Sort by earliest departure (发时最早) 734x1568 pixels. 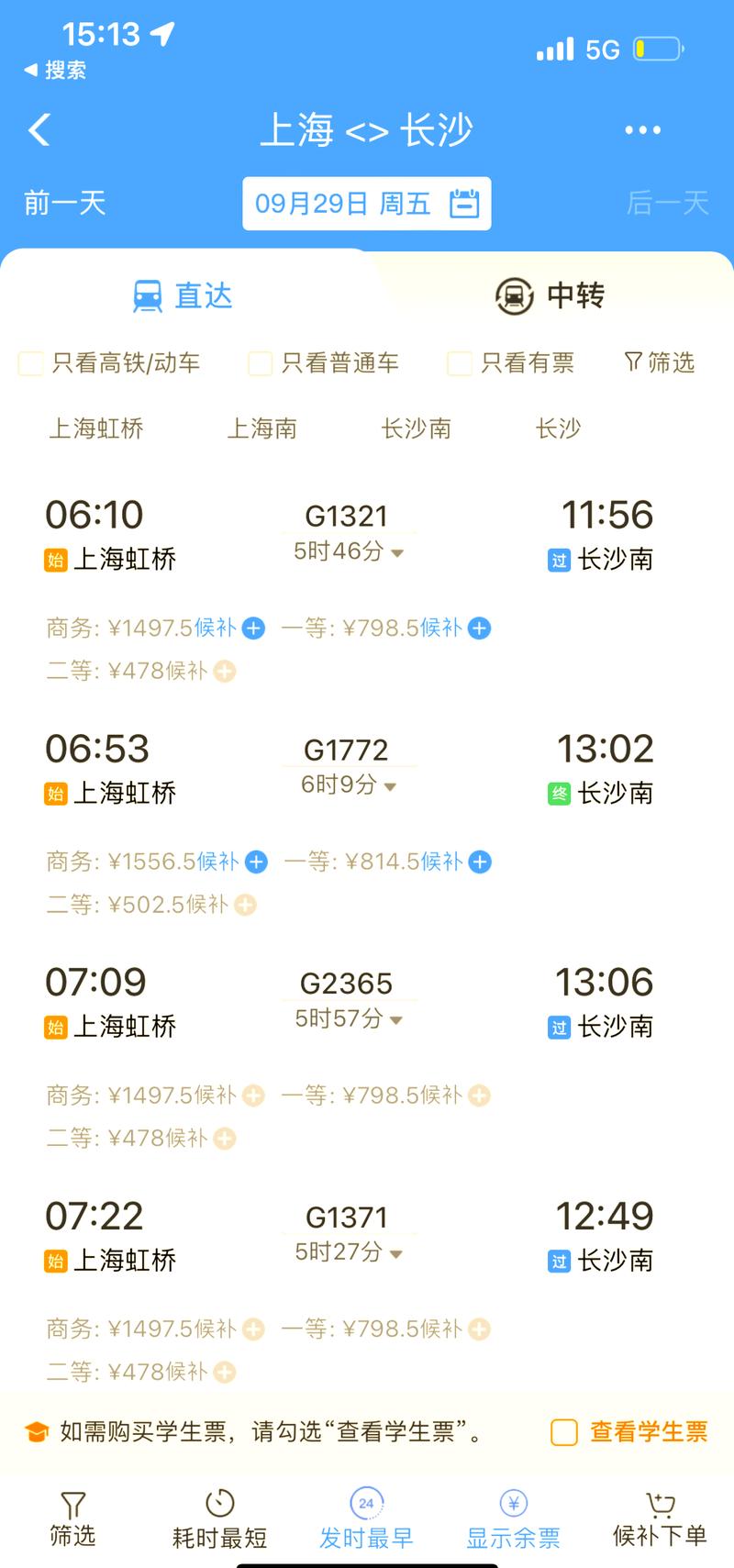tap(366, 1519)
